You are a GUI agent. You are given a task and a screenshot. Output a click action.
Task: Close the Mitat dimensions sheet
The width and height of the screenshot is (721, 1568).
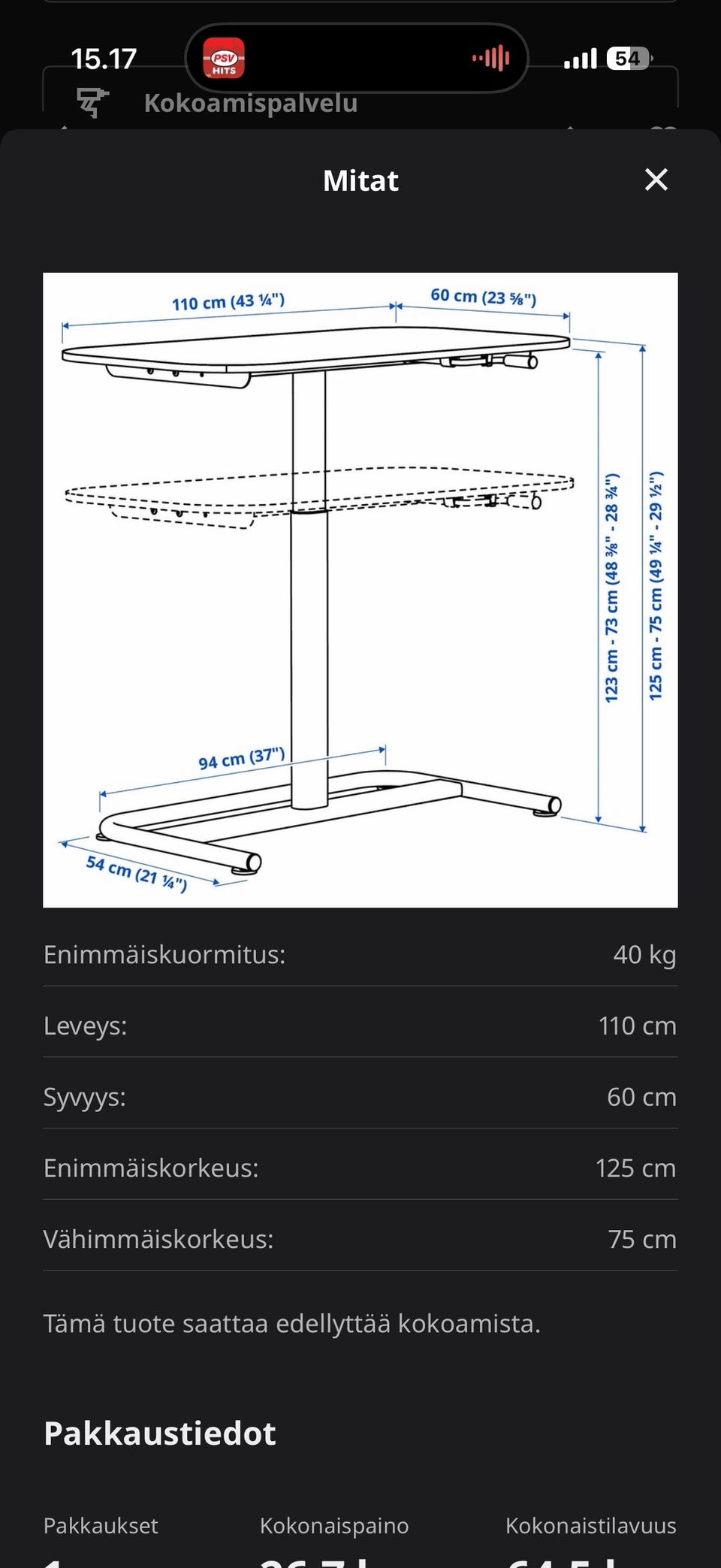pyautogui.click(x=656, y=180)
